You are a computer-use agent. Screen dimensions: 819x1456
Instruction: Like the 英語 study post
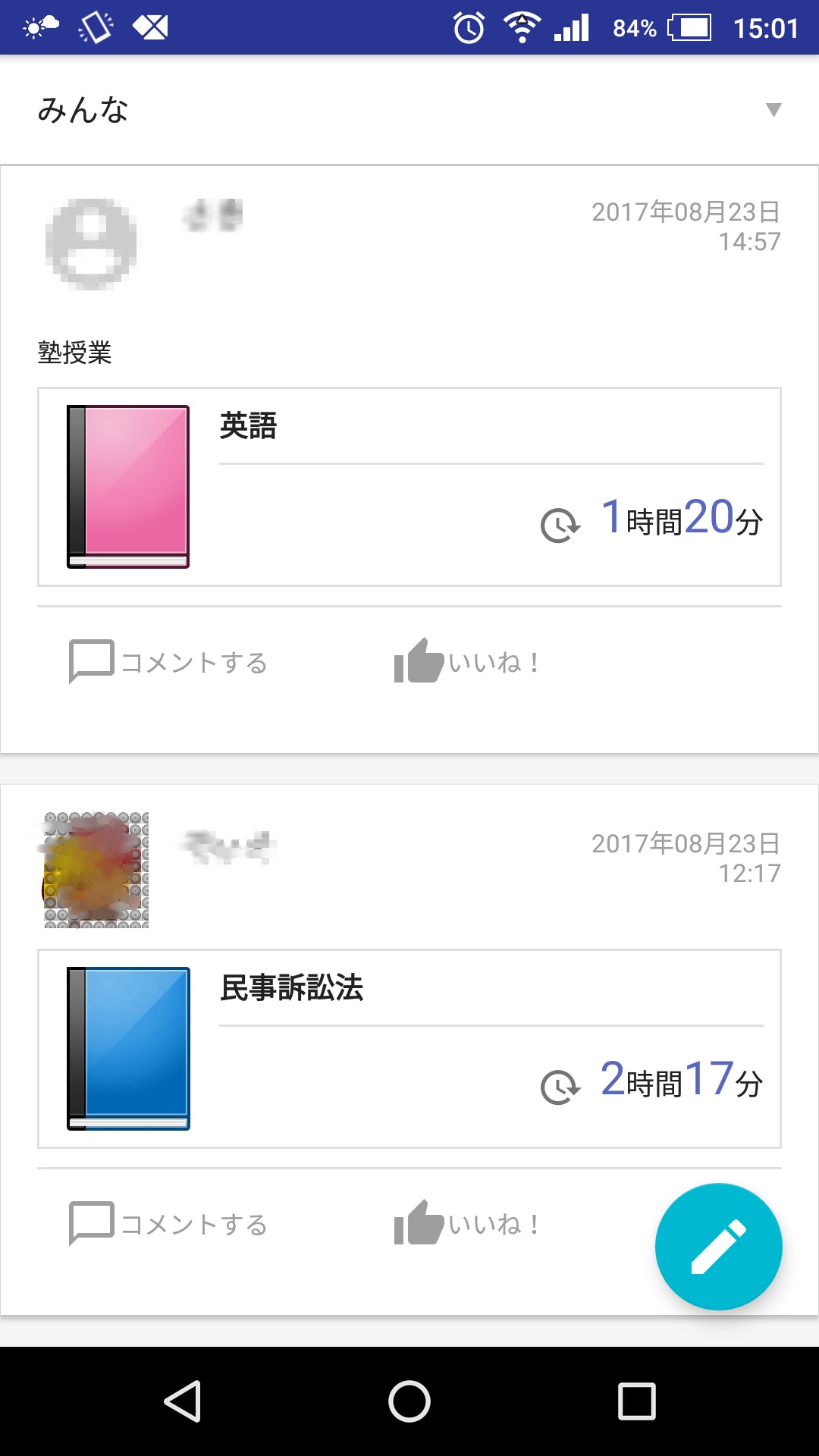(x=466, y=662)
